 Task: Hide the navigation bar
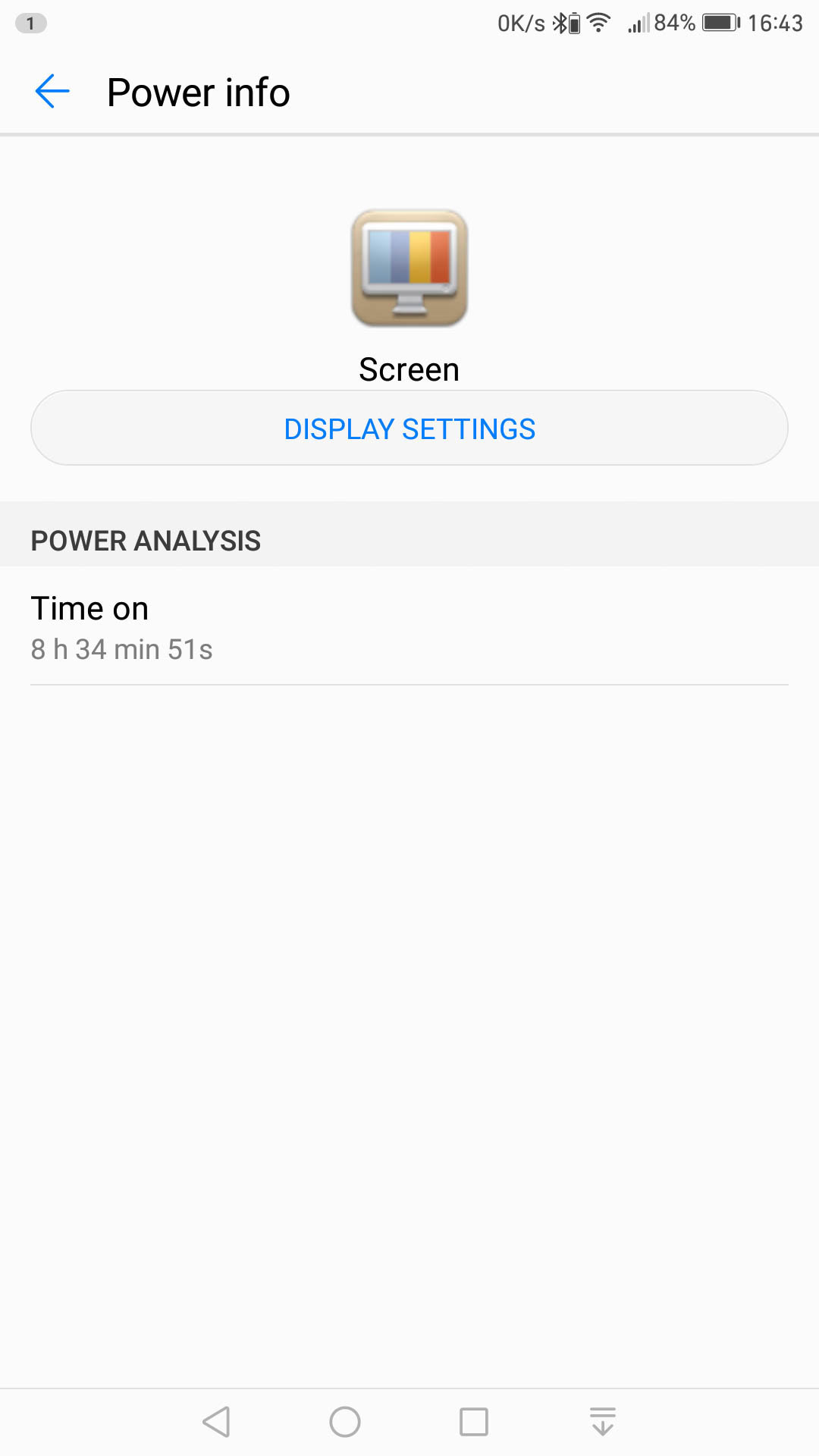603,1422
